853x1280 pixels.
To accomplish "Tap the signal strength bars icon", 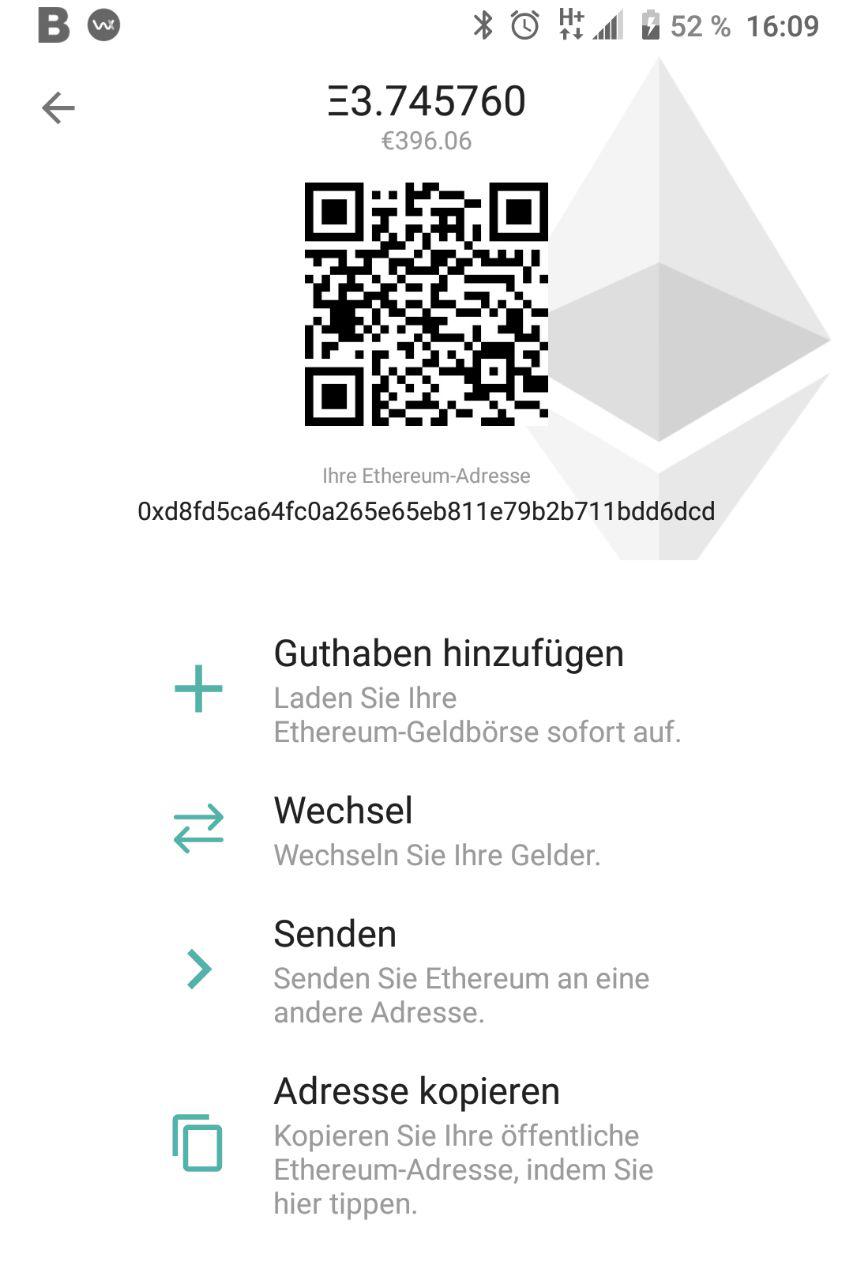I will point(607,29).
